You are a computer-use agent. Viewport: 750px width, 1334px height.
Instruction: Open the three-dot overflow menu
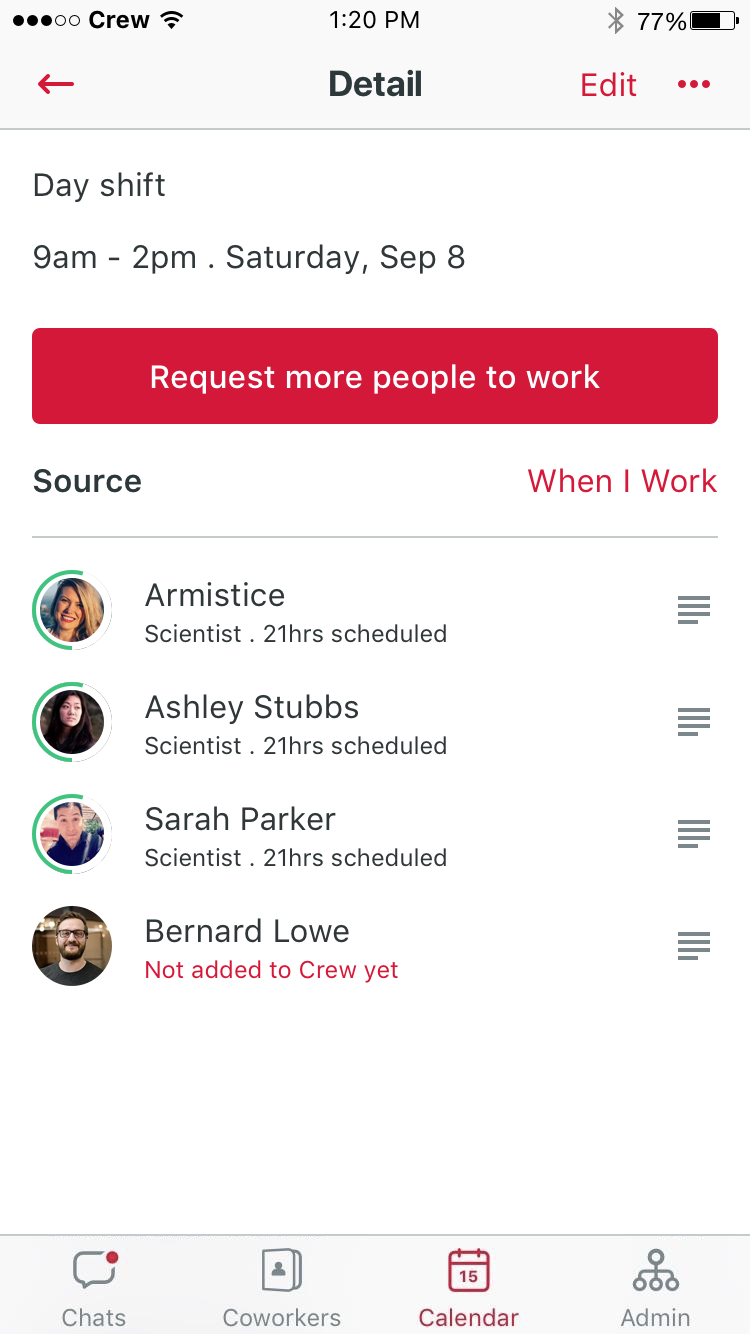(694, 84)
